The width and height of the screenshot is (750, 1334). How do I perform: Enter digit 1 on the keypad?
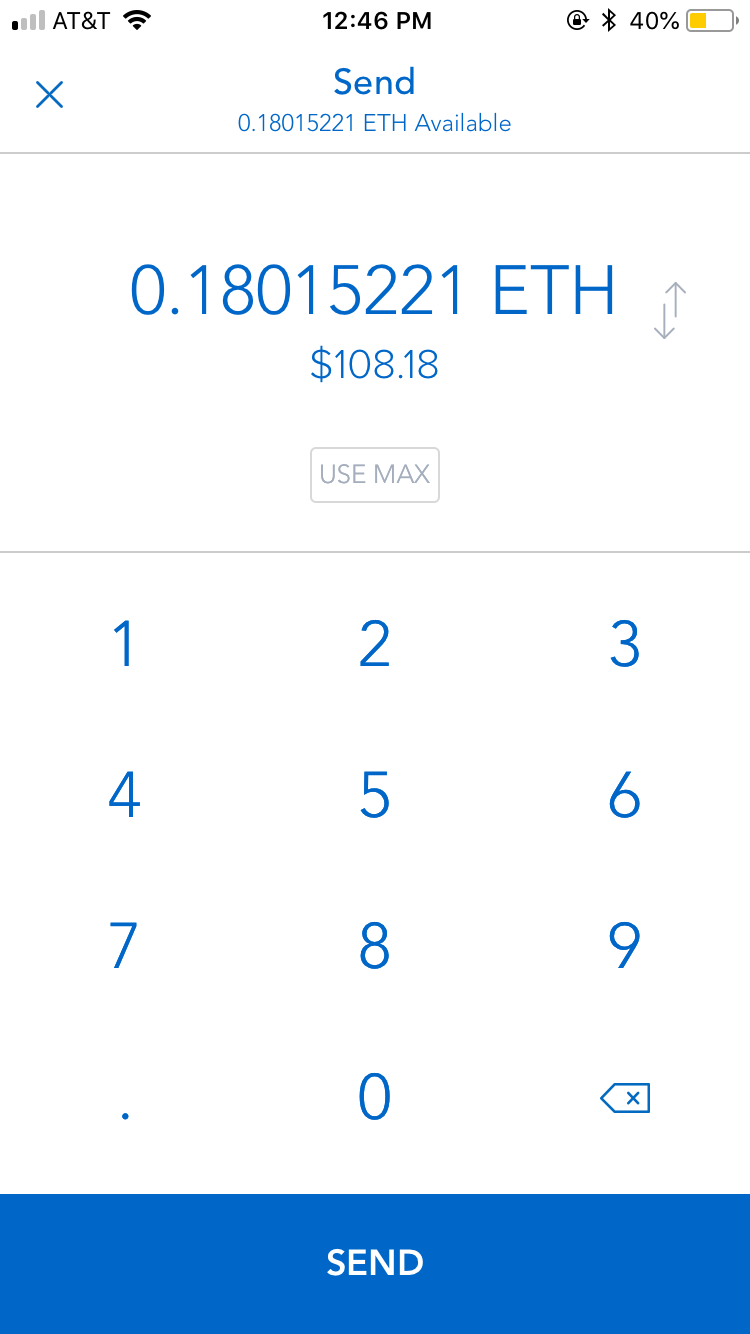(124, 645)
